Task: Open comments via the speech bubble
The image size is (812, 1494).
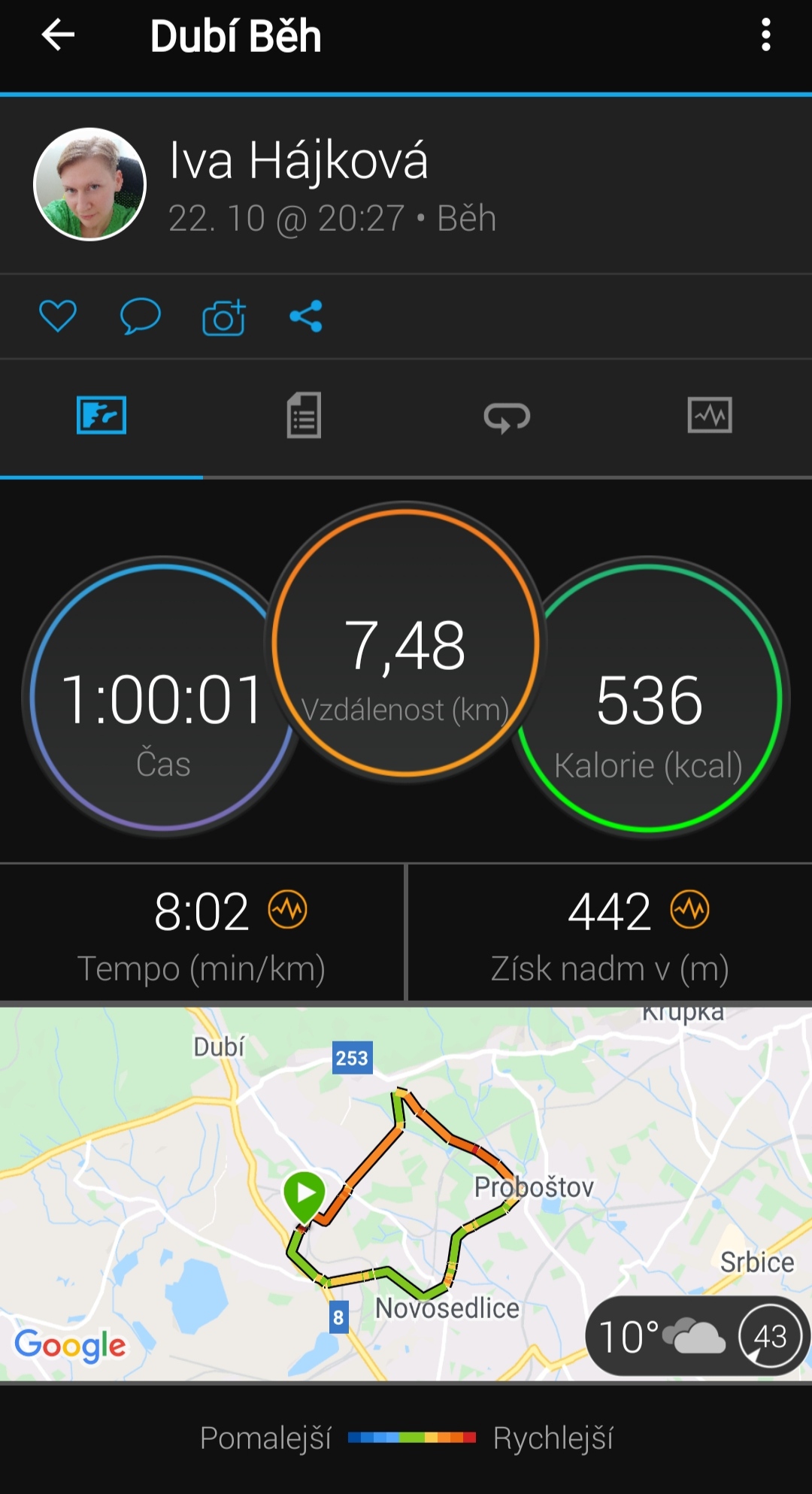Action: (x=141, y=316)
